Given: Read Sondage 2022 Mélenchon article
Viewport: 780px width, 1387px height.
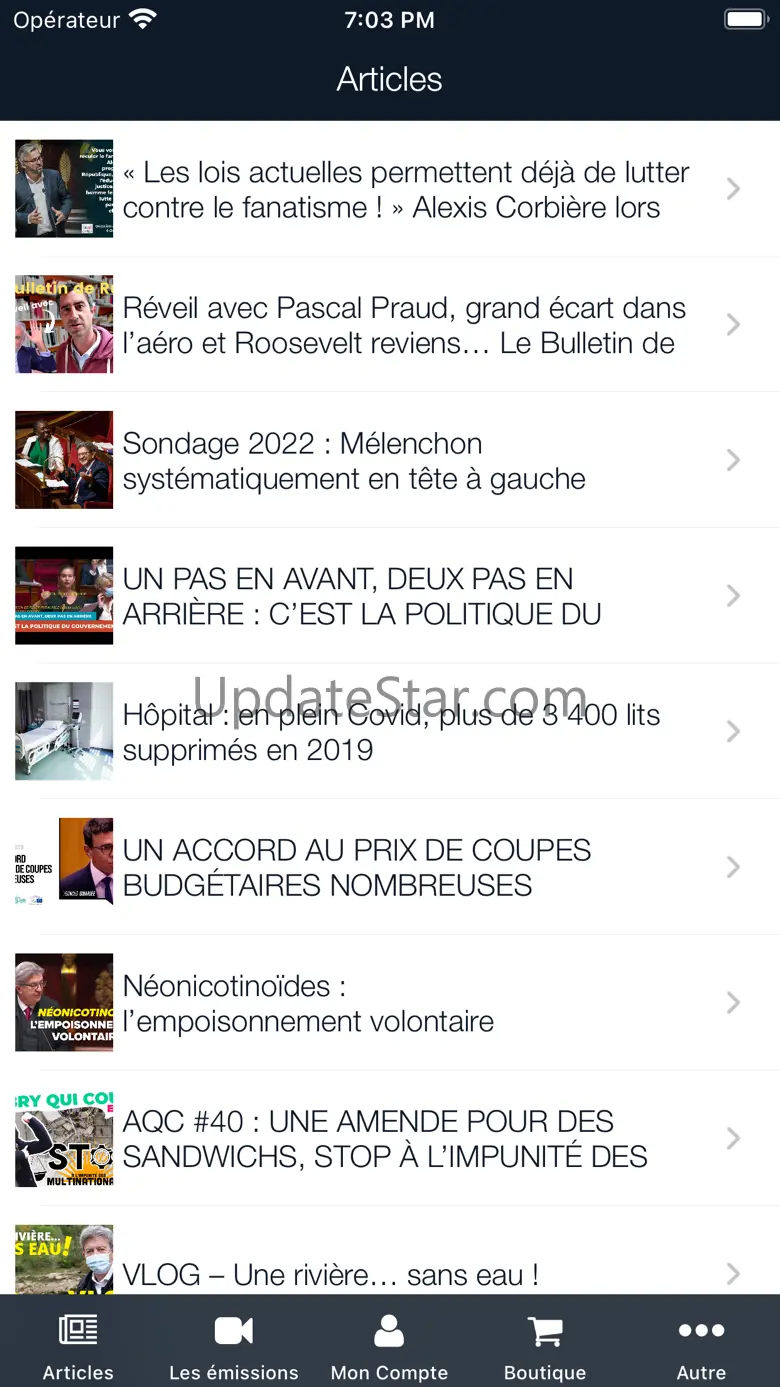Looking at the screenshot, I should tap(390, 460).
